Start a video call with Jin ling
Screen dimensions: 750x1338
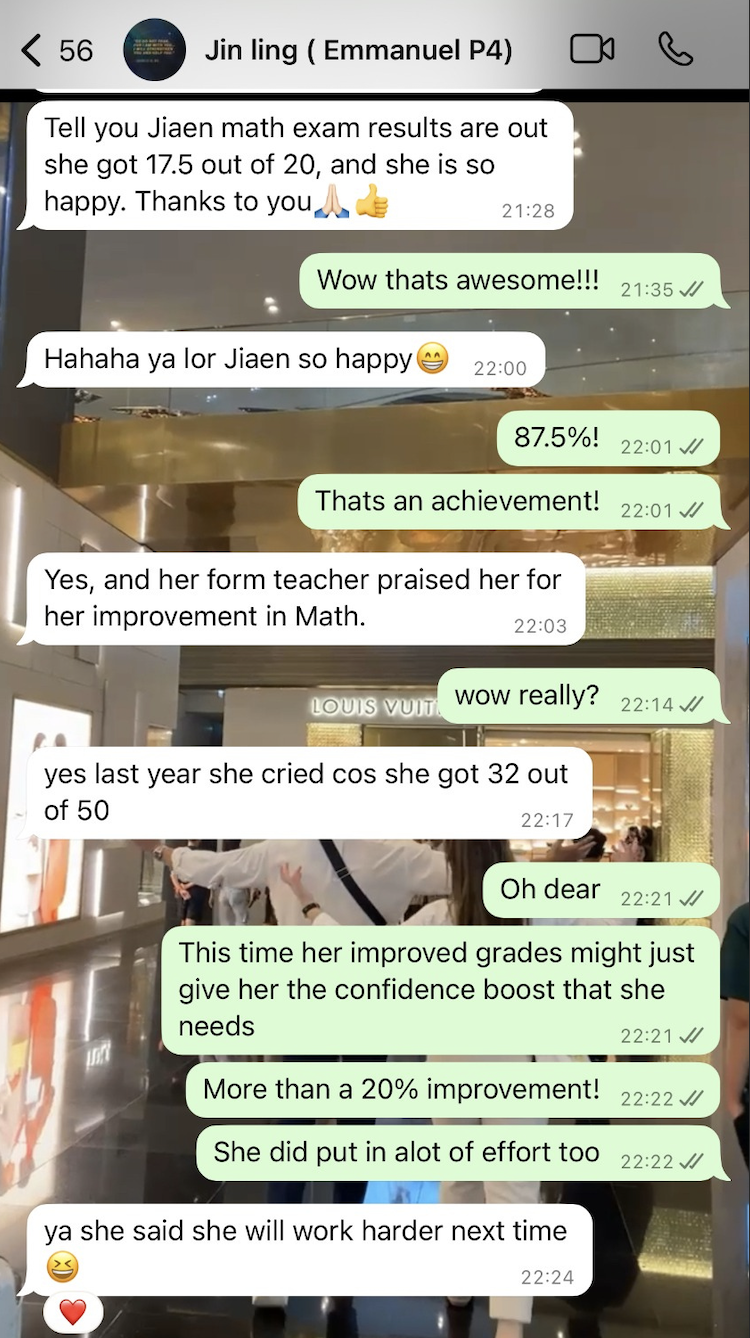(x=592, y=50)
